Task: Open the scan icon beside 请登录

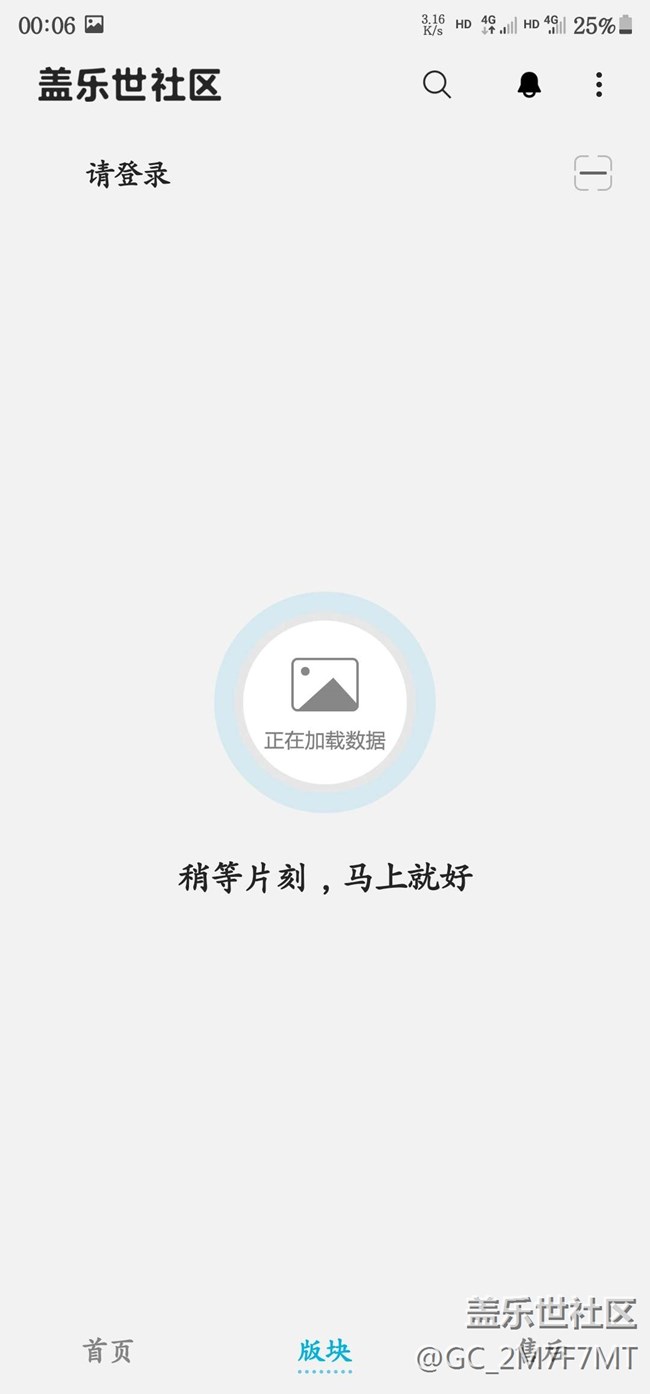Action: (x=592, y=174)
